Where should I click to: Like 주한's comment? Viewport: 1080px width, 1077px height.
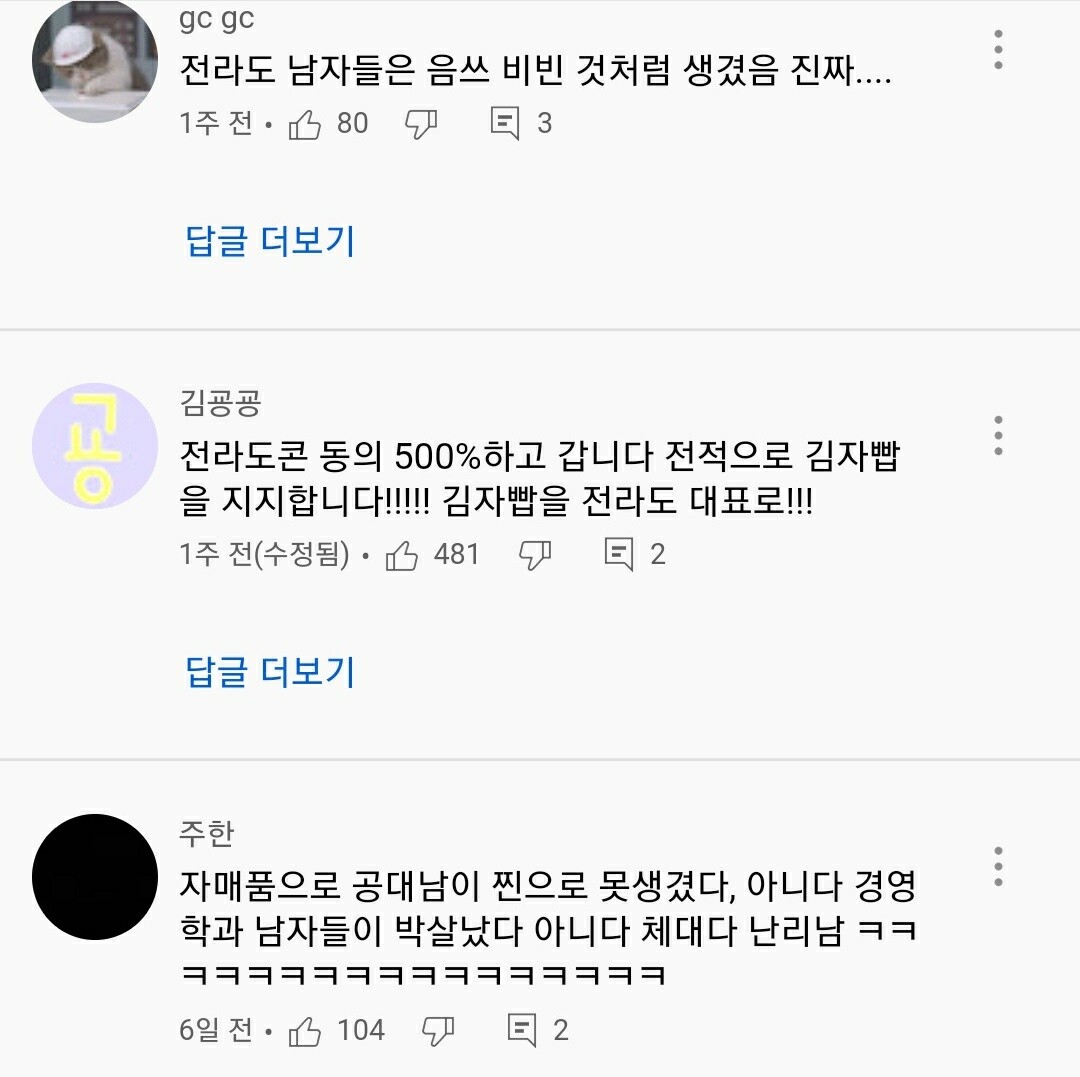(x=305, y=1030)
